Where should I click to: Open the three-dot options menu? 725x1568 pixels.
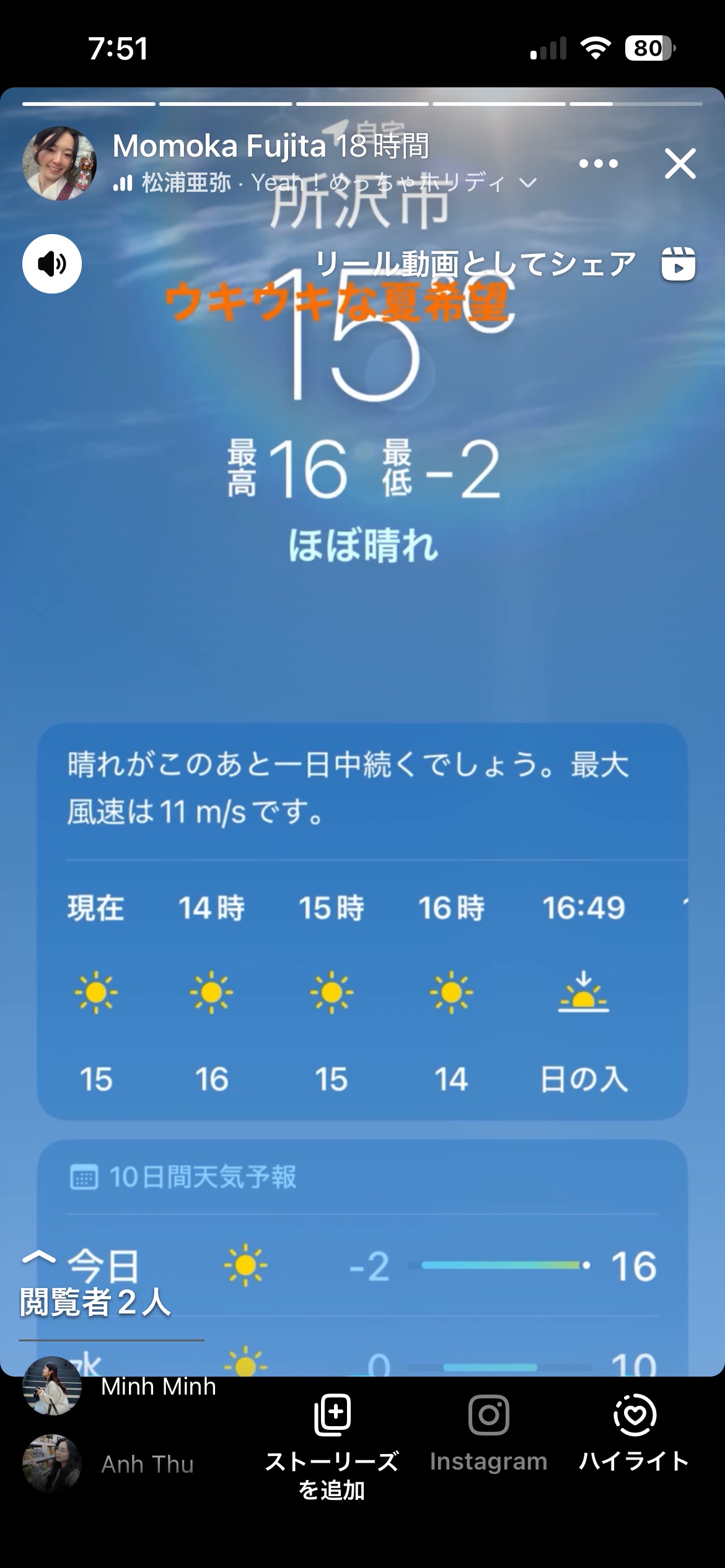[x=598, y=163]
